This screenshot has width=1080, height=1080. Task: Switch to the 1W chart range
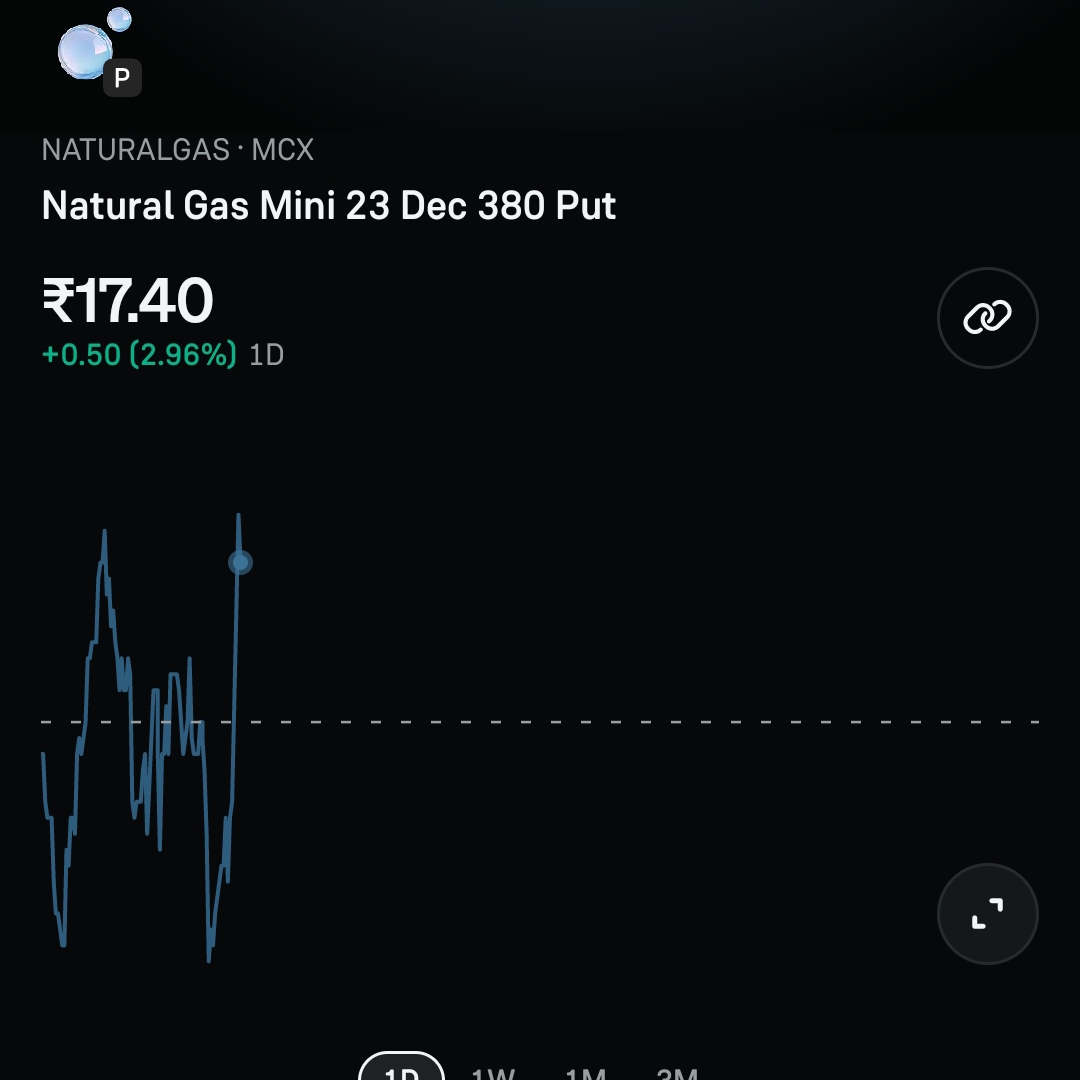click(493, 1074)
